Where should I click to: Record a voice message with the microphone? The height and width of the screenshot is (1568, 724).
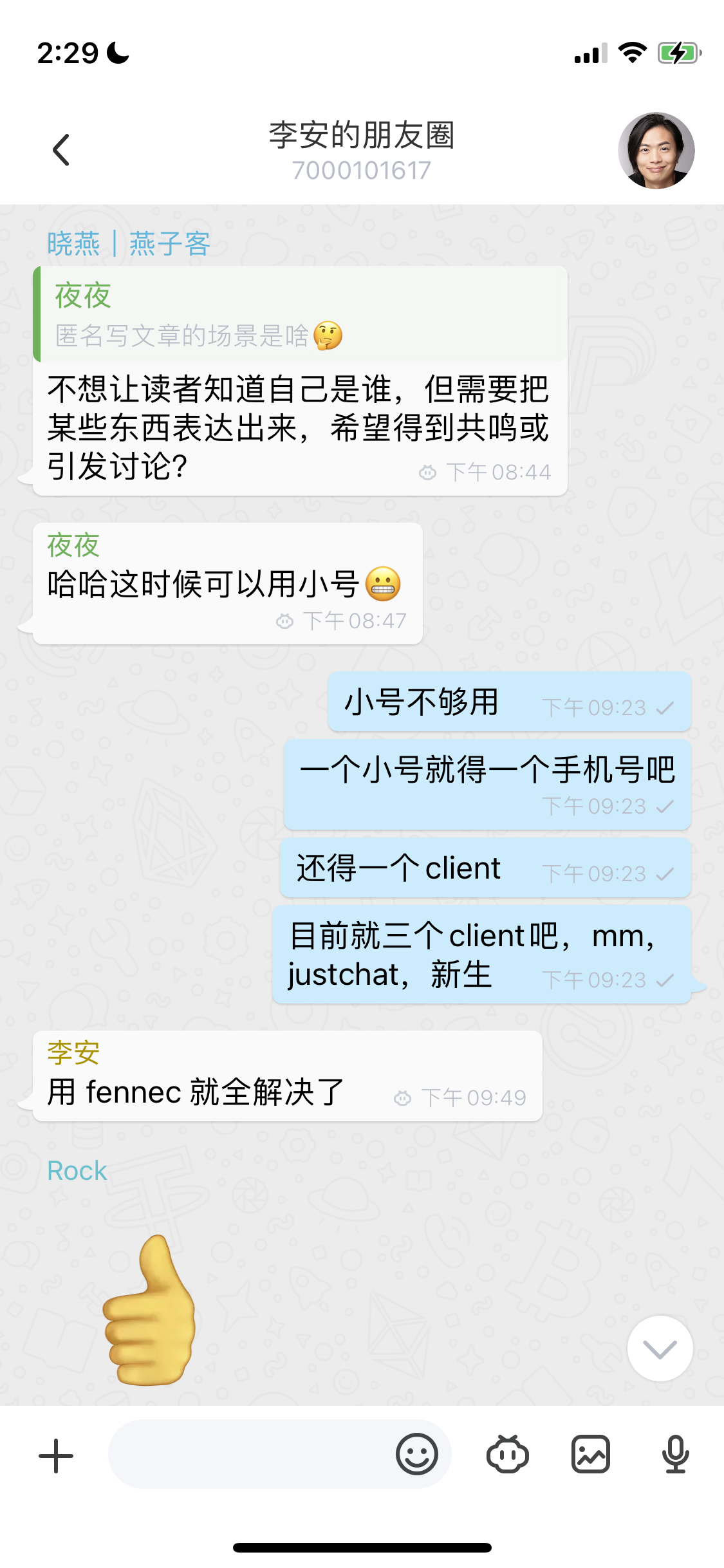pyautogui.click(x=675, y=1455)
